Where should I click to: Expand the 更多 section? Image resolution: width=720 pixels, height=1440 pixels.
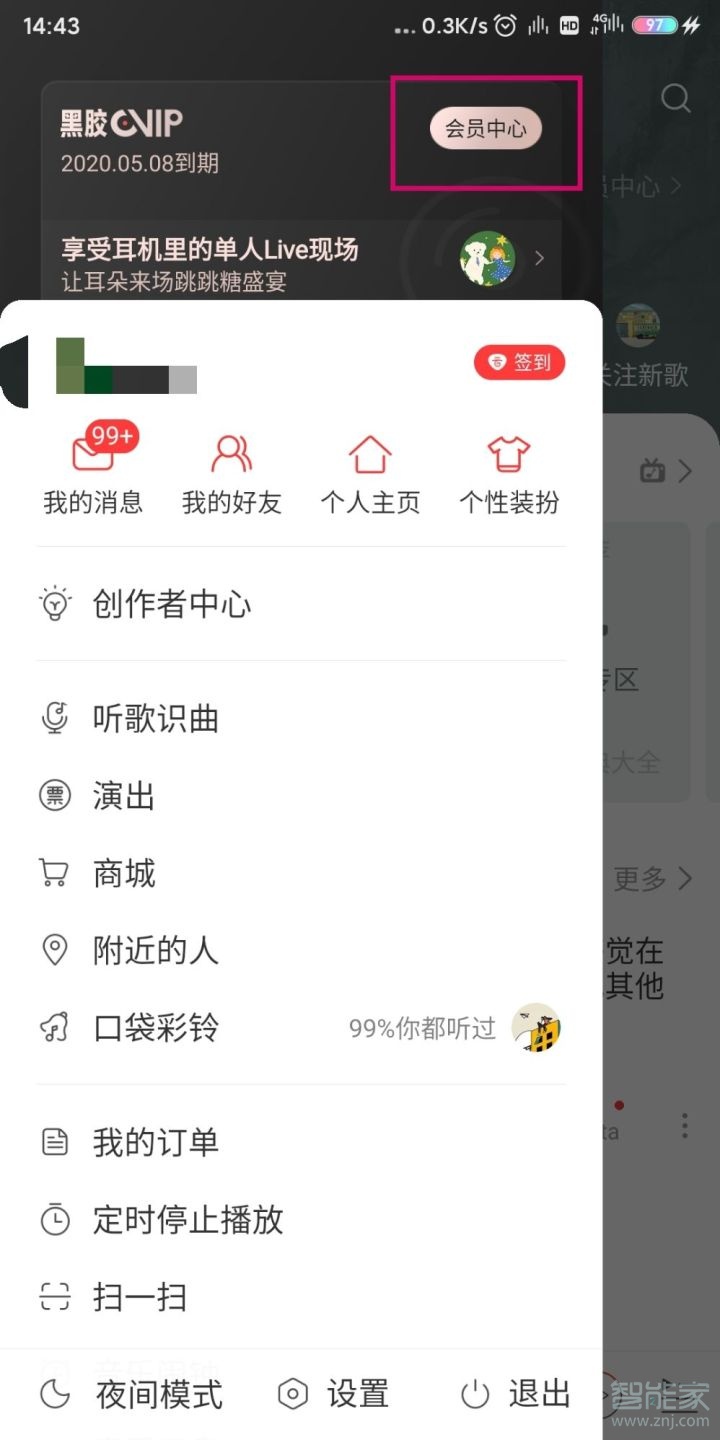(x=649, y=878)
